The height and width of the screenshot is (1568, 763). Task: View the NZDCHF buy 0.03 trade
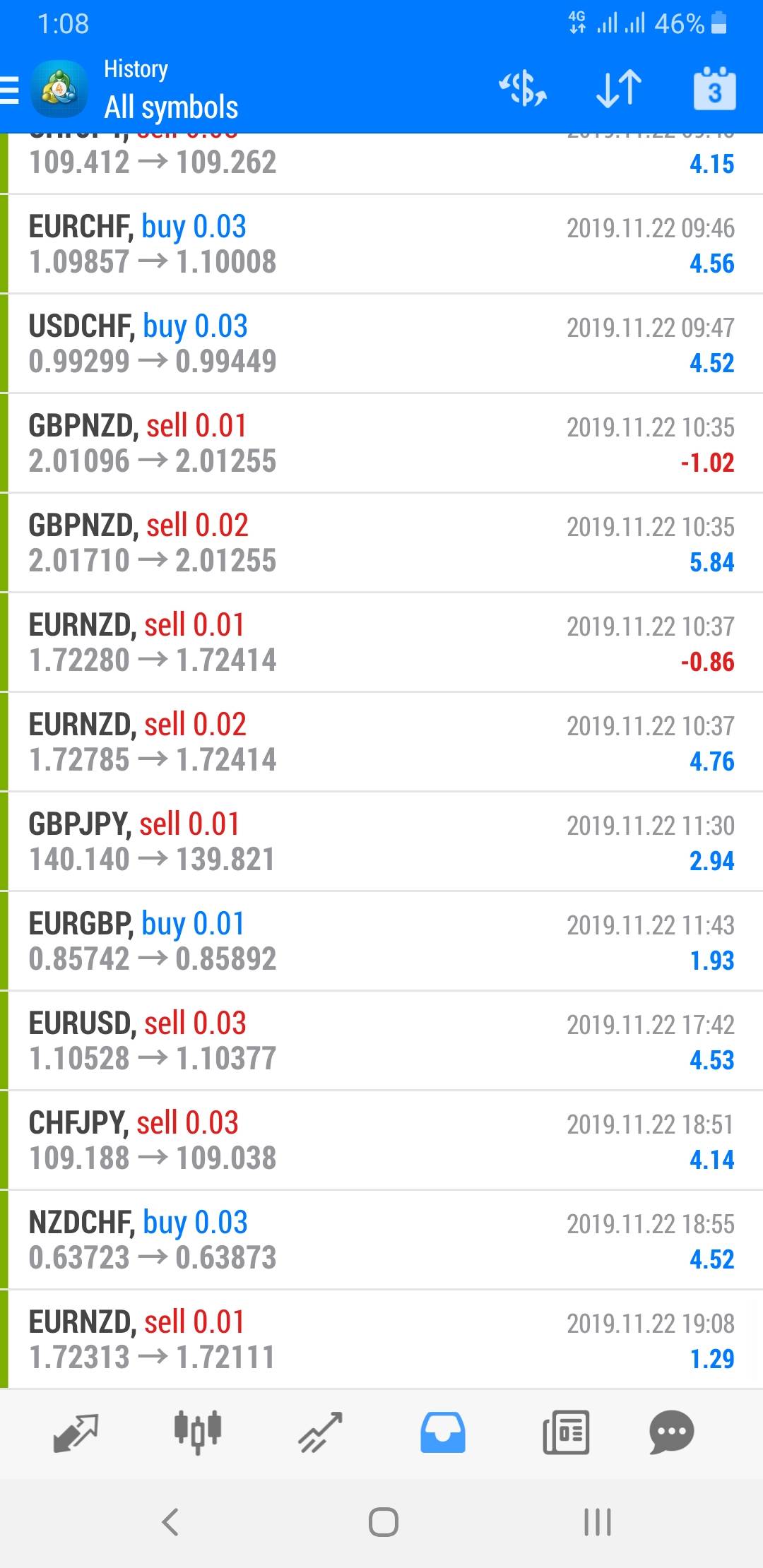tap(381, 1240)
